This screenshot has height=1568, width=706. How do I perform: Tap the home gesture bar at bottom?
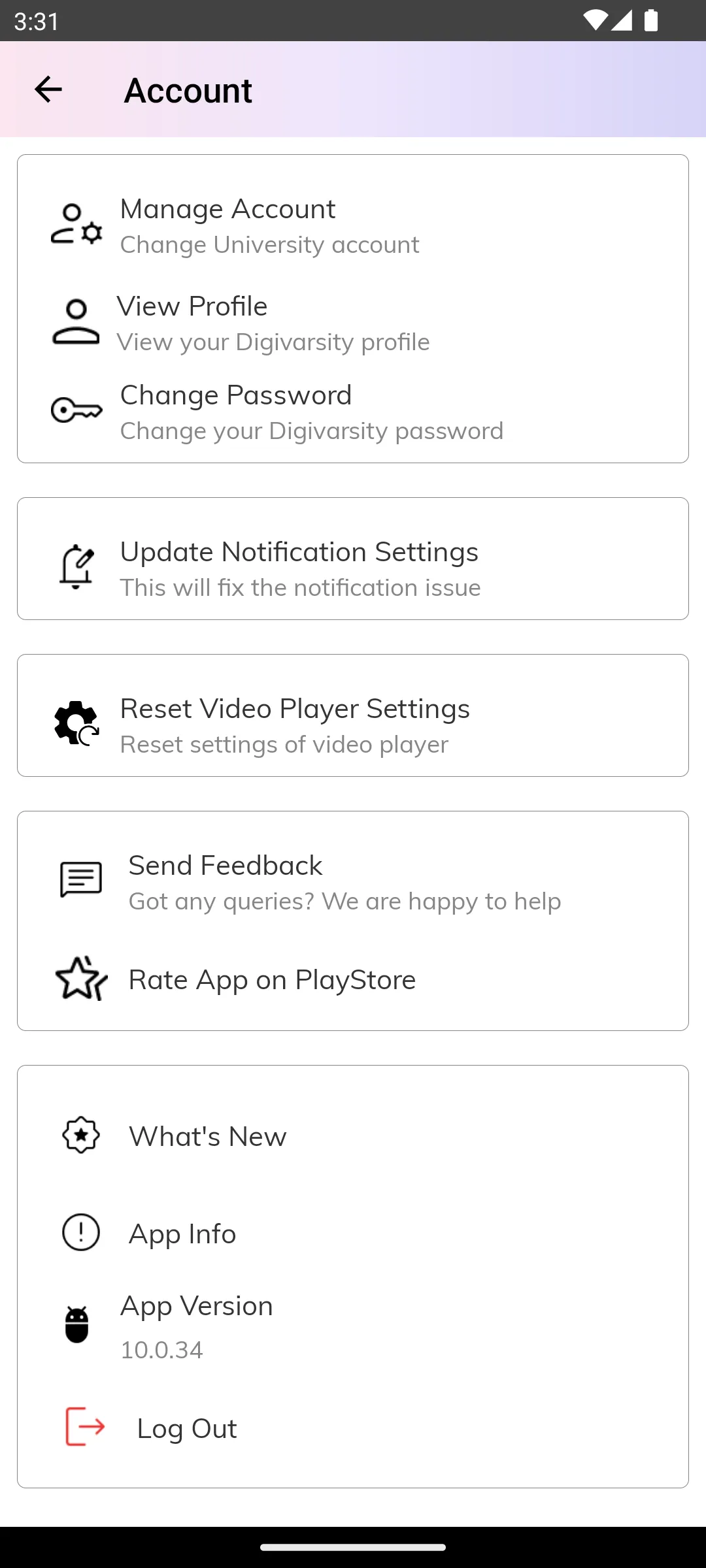(353, 1546)
